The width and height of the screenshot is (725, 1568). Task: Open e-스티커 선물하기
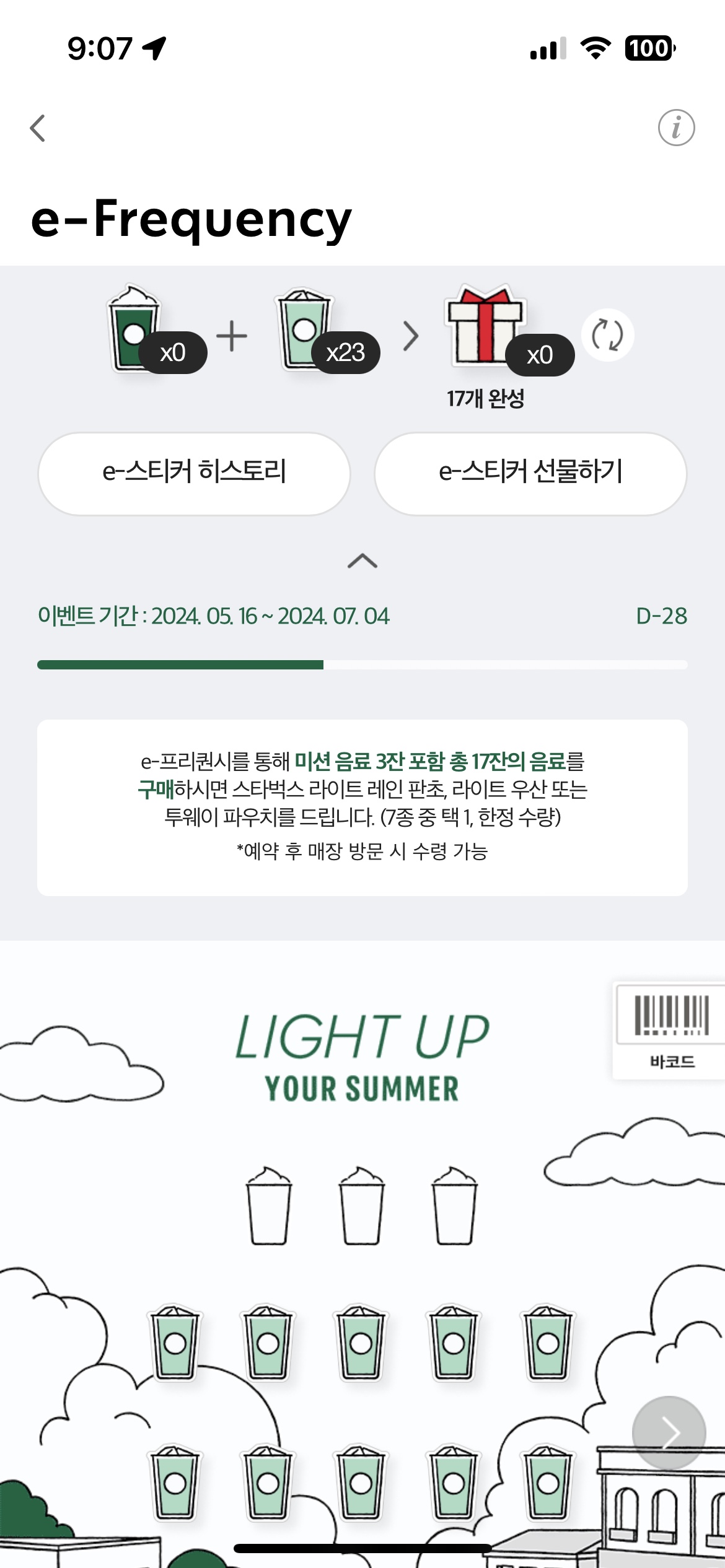(530, 473)
